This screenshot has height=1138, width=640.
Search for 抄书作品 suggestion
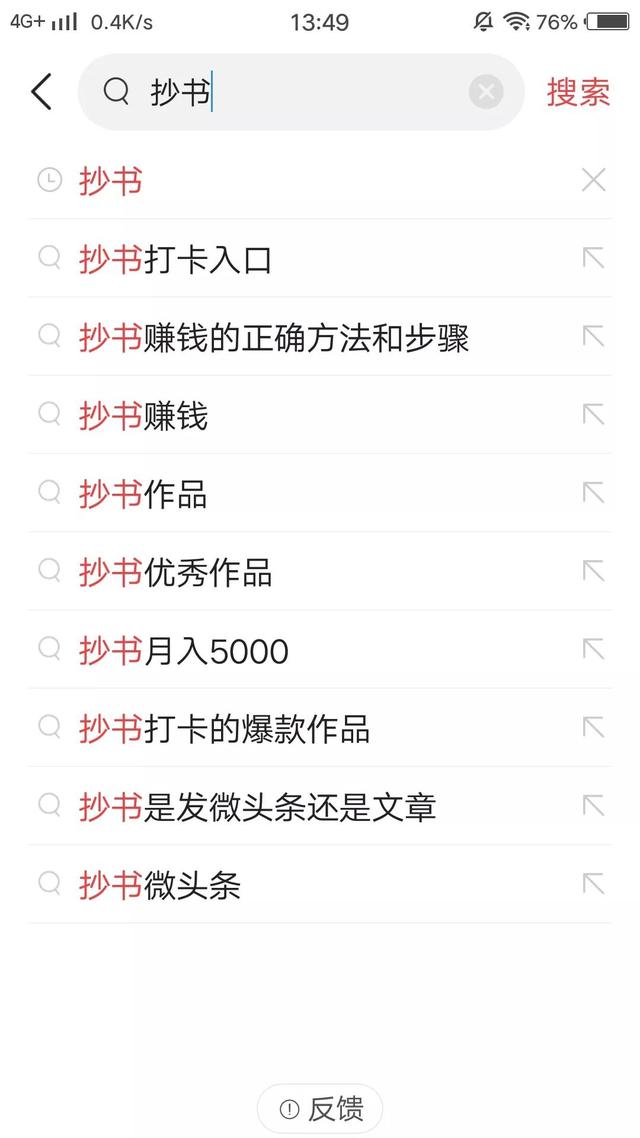coord(143,494)
